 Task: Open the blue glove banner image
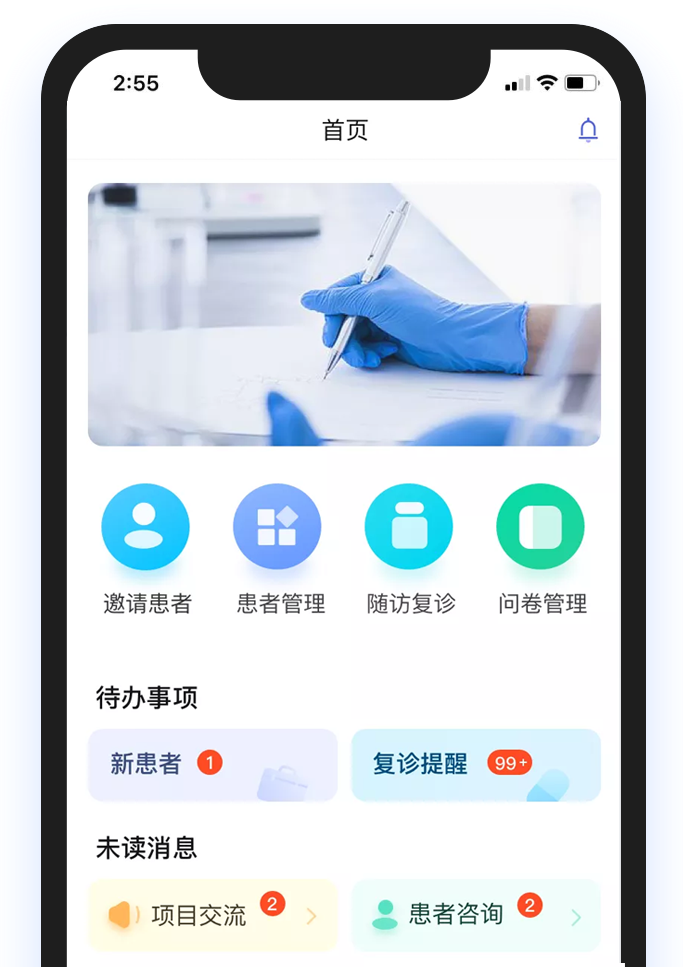pos(344,314)
